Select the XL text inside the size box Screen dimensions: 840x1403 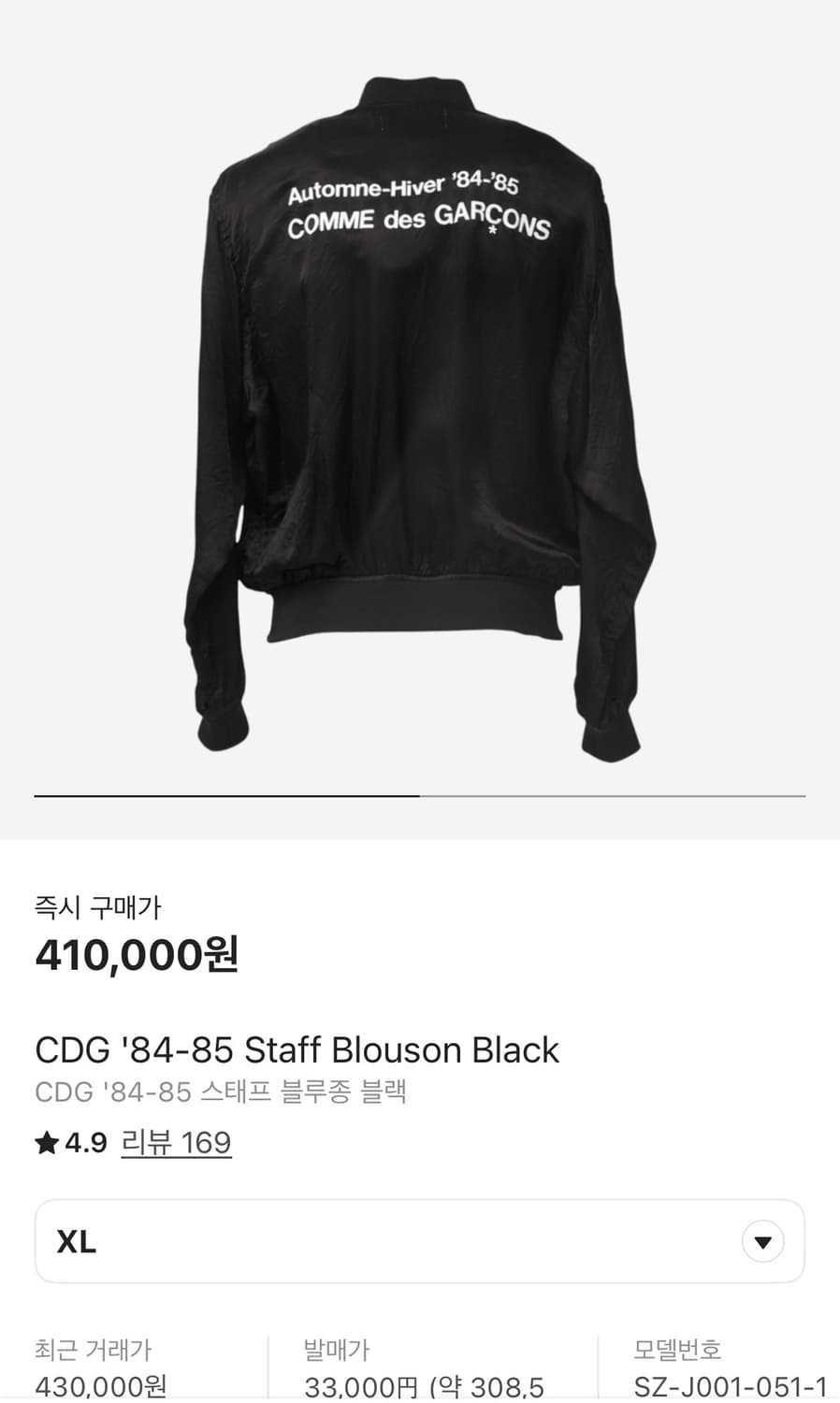[x=79, y=1241]
